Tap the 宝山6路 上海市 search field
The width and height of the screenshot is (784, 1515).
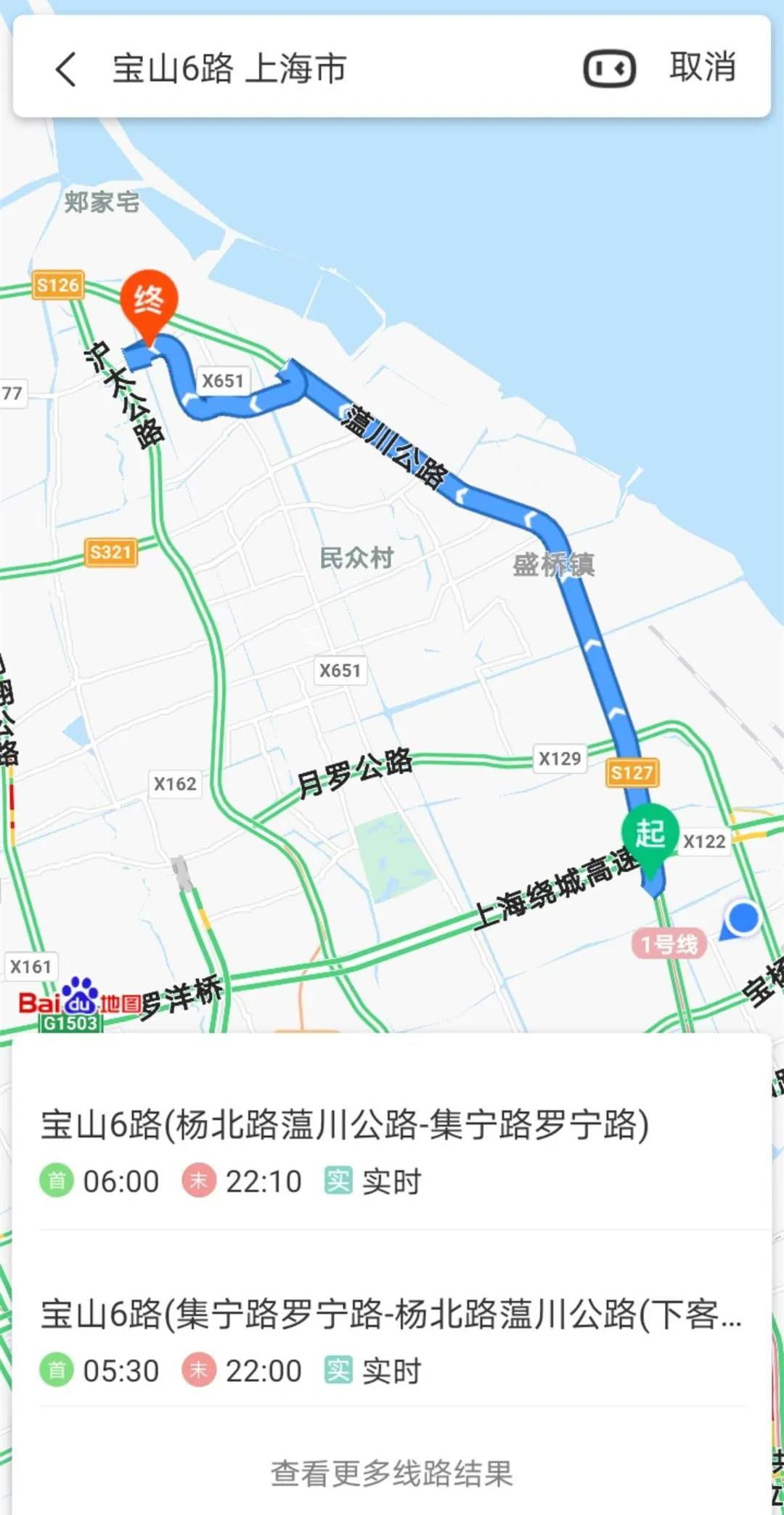click(x=232, y=68)
